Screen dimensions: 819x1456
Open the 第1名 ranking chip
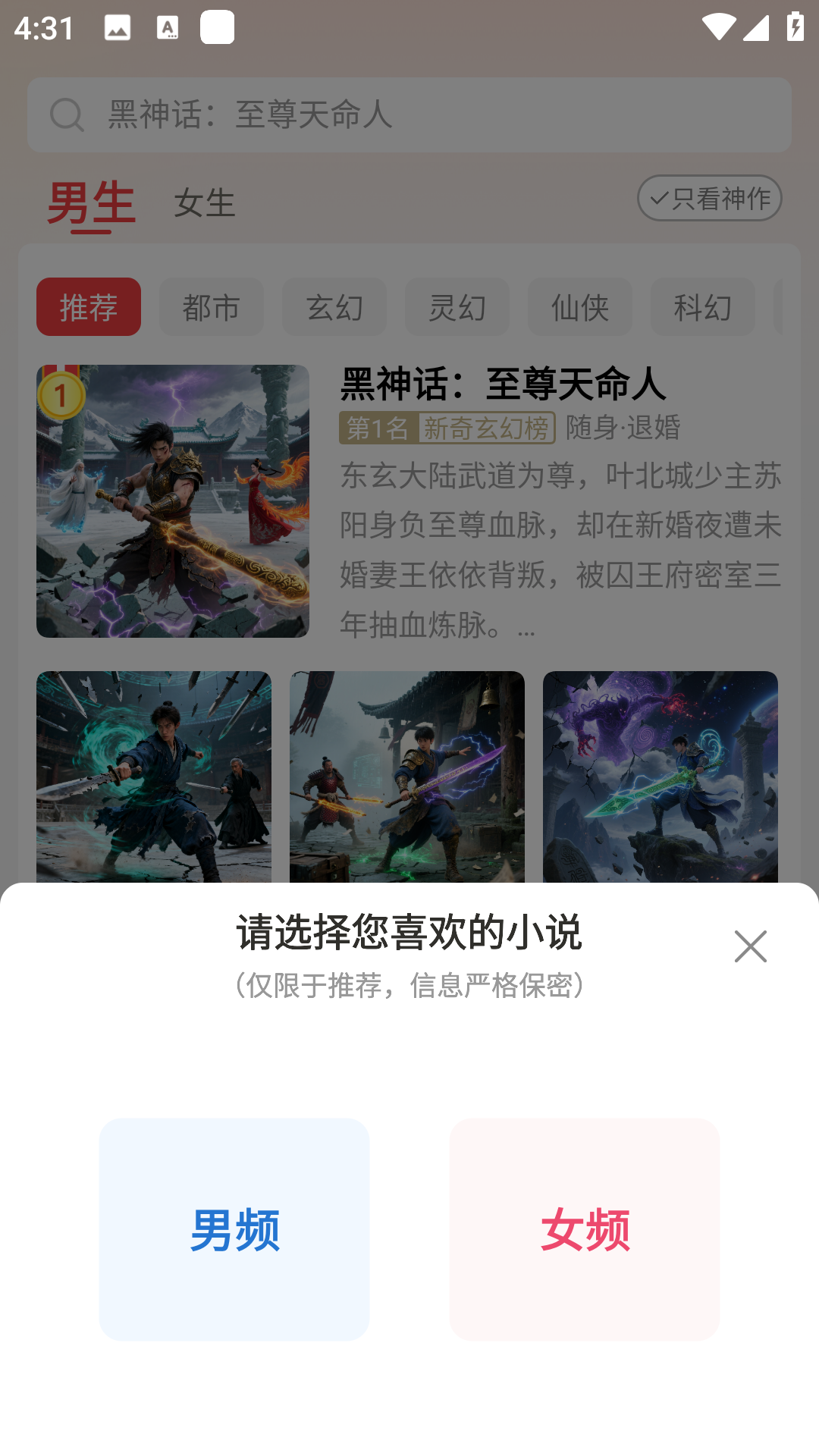coord(377,429)
